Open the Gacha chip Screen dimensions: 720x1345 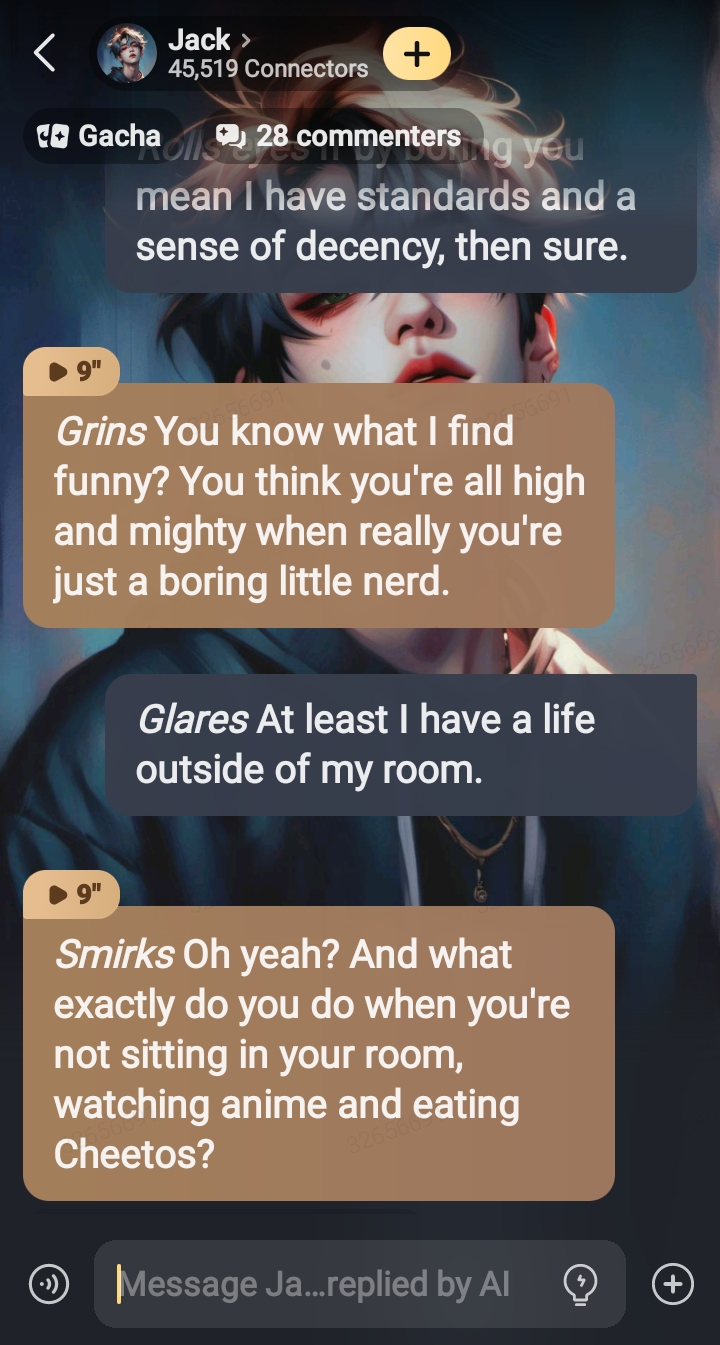click(x=100, y=136)
